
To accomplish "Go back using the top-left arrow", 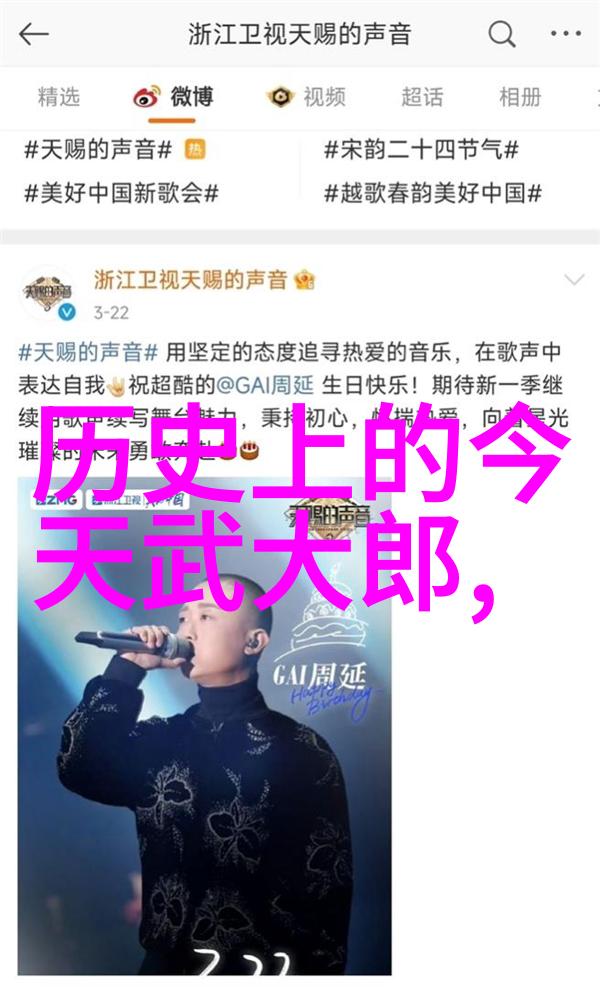I will (33, 35).
